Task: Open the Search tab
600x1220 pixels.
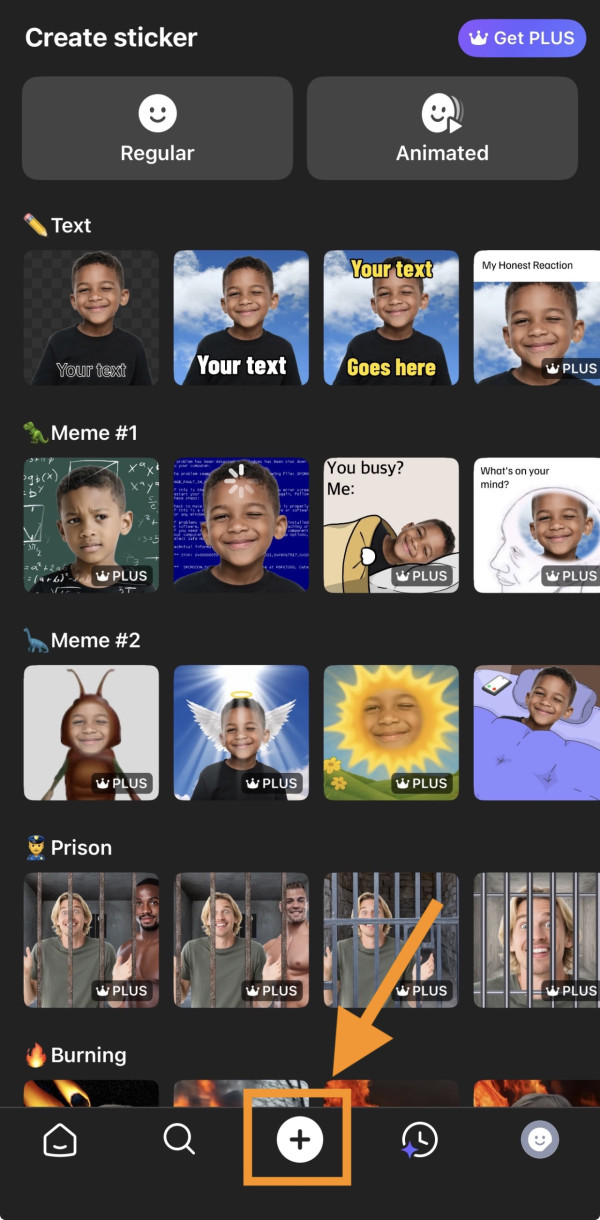Action: click(179, 1140)
